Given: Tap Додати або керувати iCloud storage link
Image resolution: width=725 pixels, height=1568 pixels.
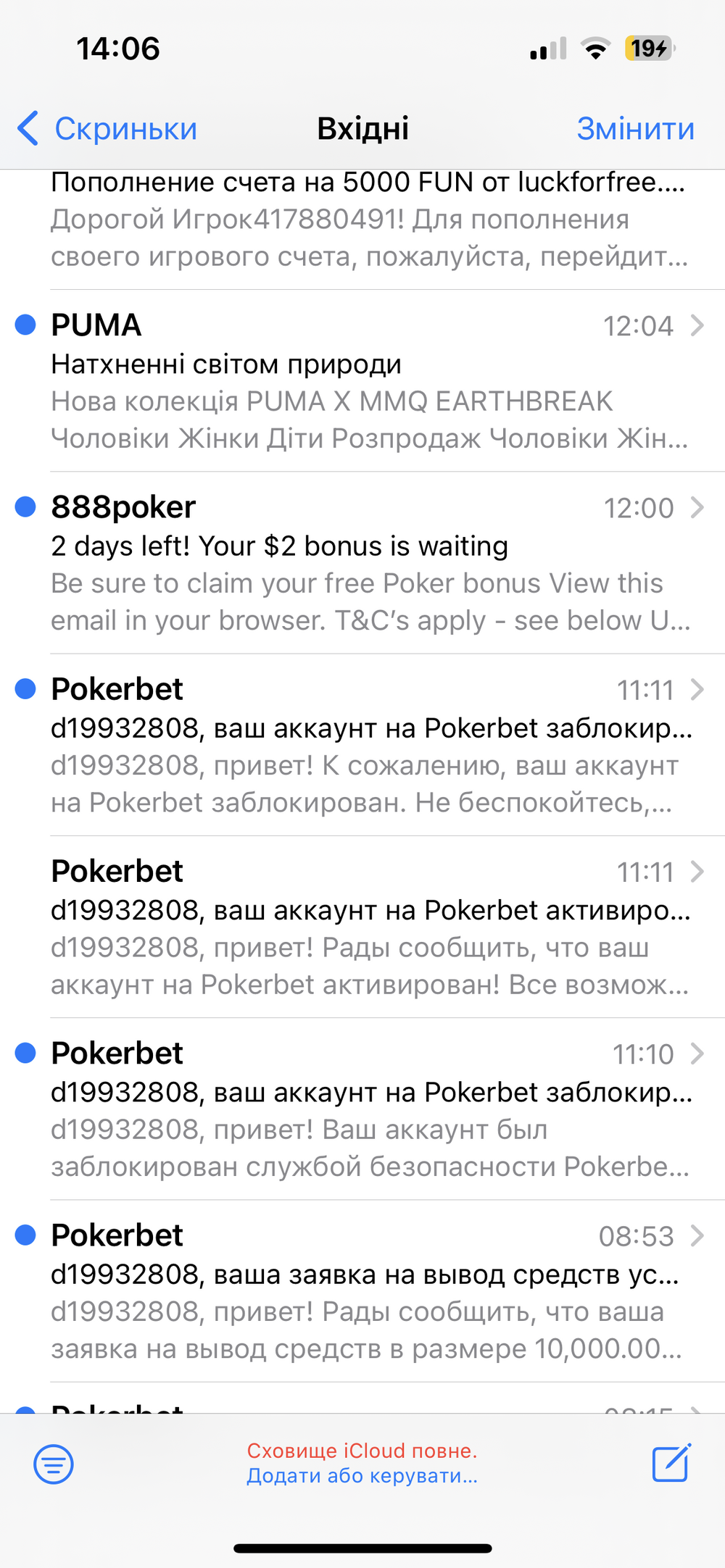Looking at the screenshot, I should click(362, 1475).
